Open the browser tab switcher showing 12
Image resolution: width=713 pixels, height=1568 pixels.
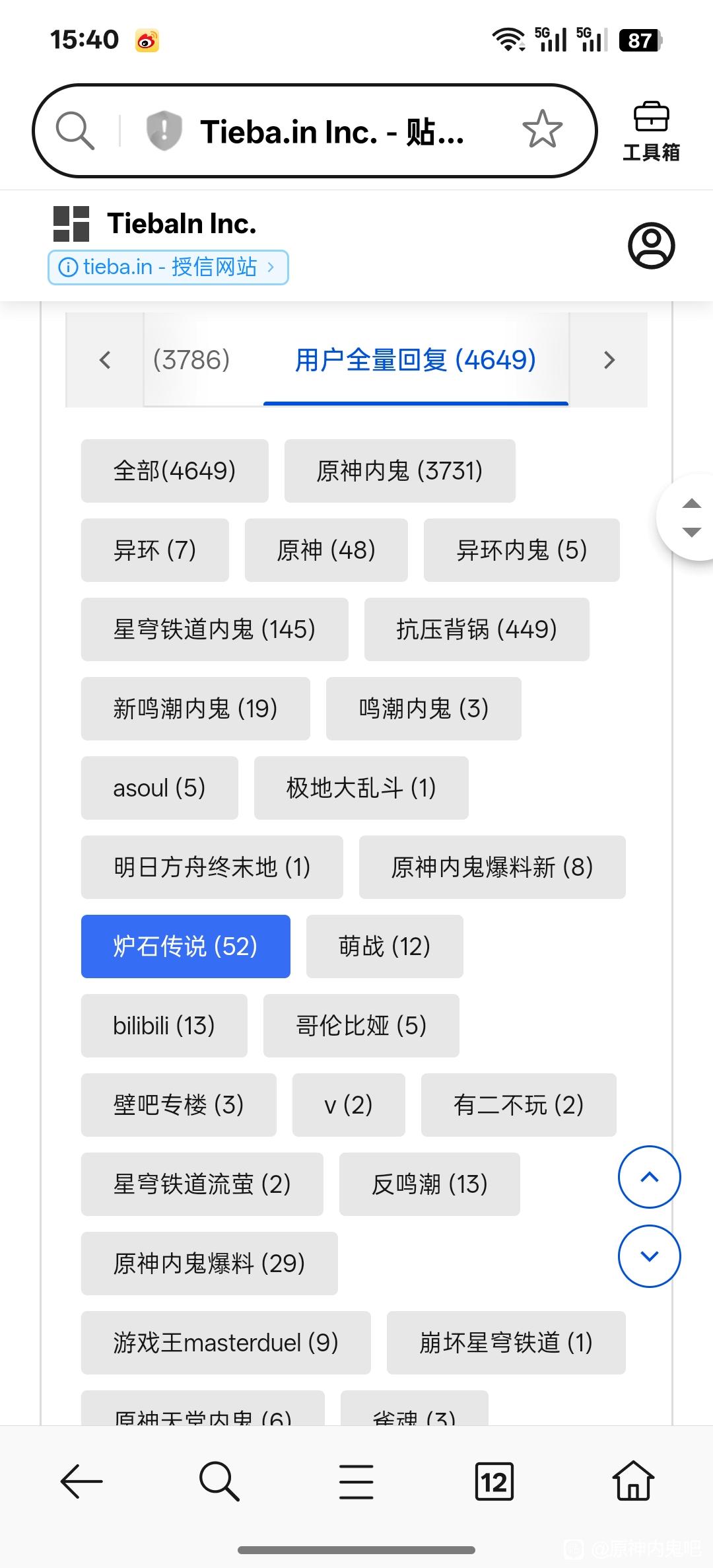point(494,1481)
